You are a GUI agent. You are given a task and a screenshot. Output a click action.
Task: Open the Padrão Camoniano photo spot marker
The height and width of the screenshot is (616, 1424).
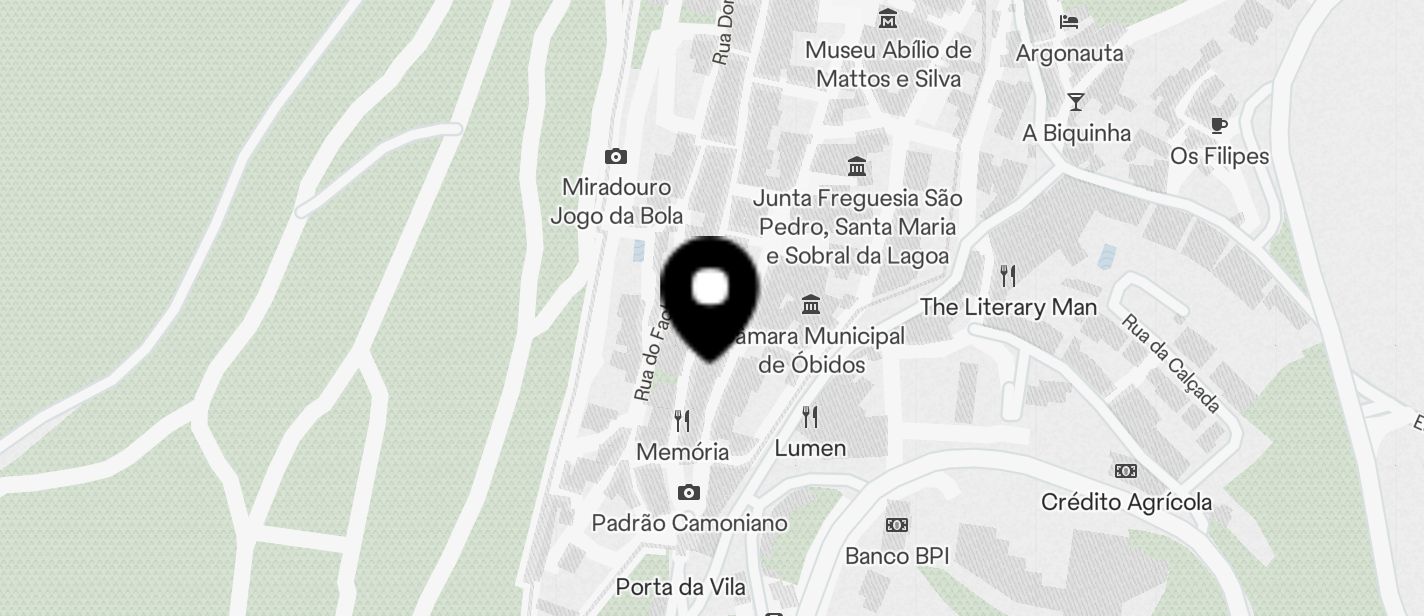point(689,493)
